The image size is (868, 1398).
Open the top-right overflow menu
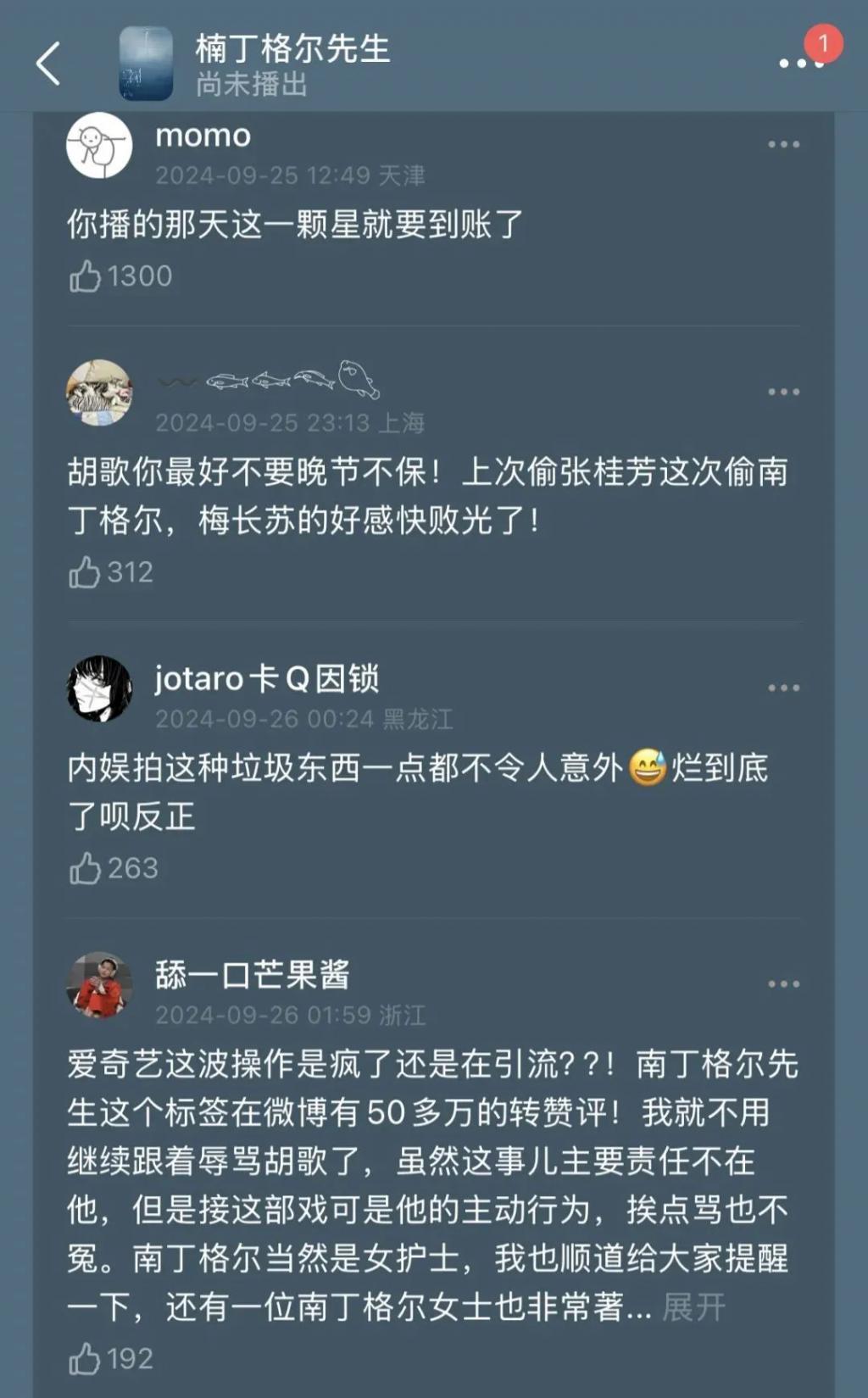pos(799,63)
